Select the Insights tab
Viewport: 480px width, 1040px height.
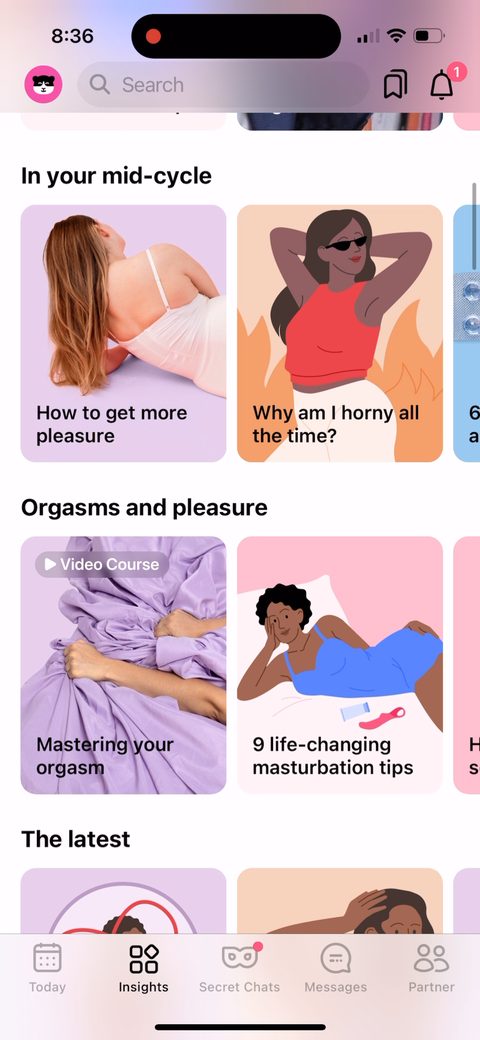pos(143,968)
